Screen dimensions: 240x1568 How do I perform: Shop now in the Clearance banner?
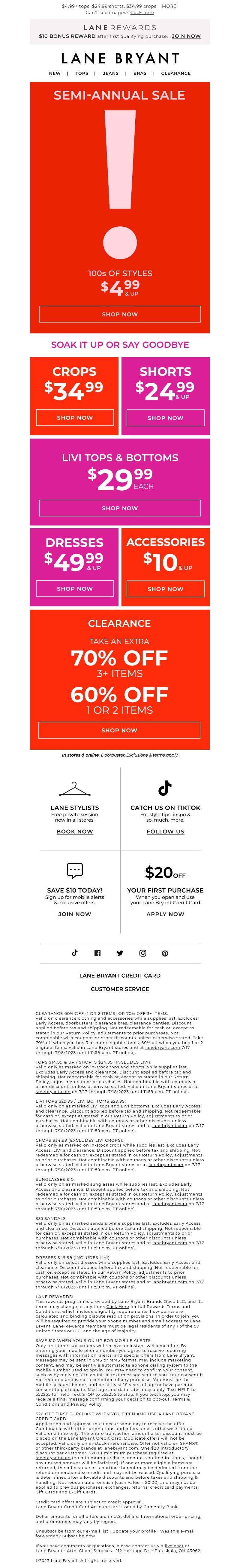pos(119,730)
